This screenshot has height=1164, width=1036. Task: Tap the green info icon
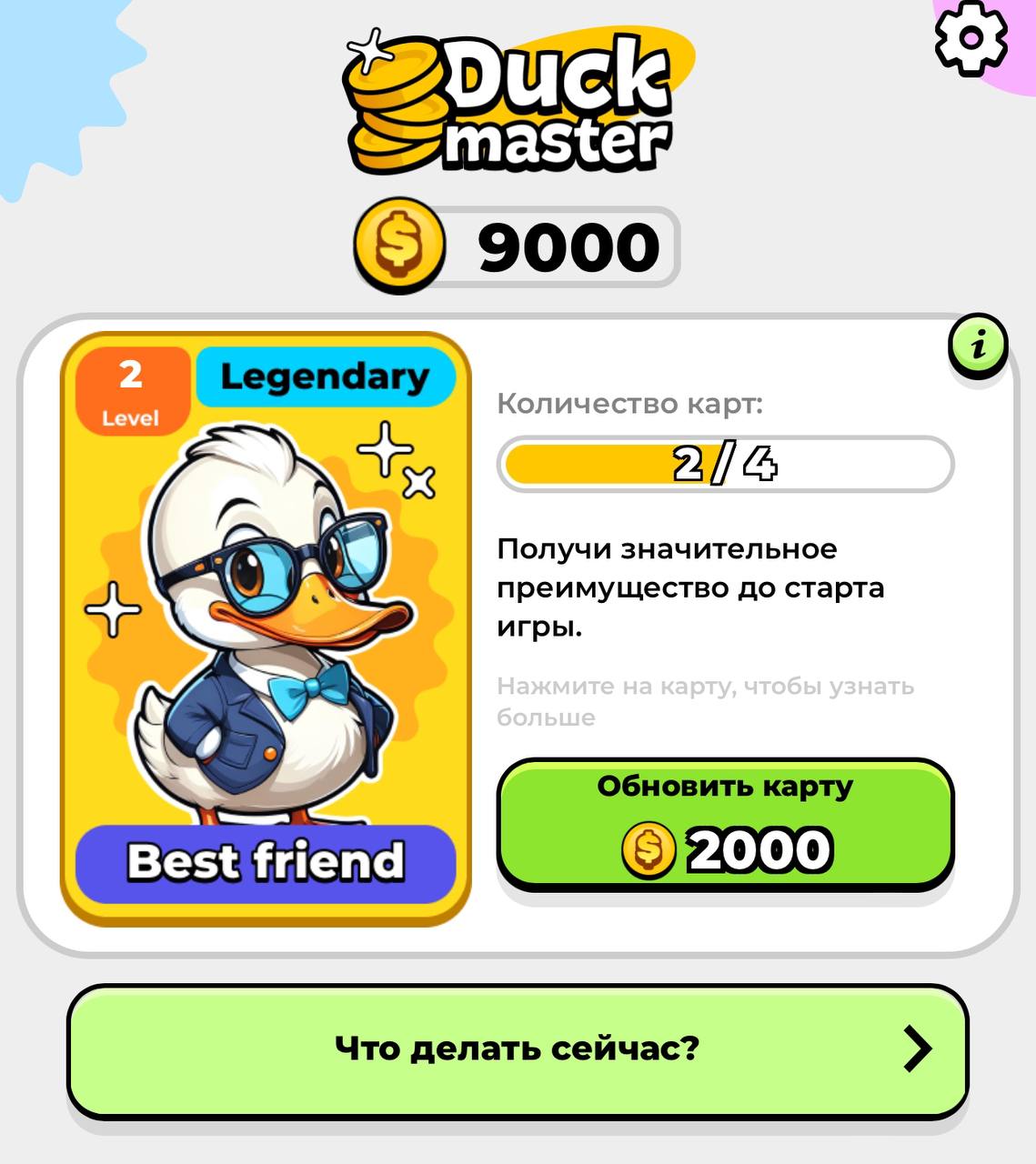tap(978, 346)
